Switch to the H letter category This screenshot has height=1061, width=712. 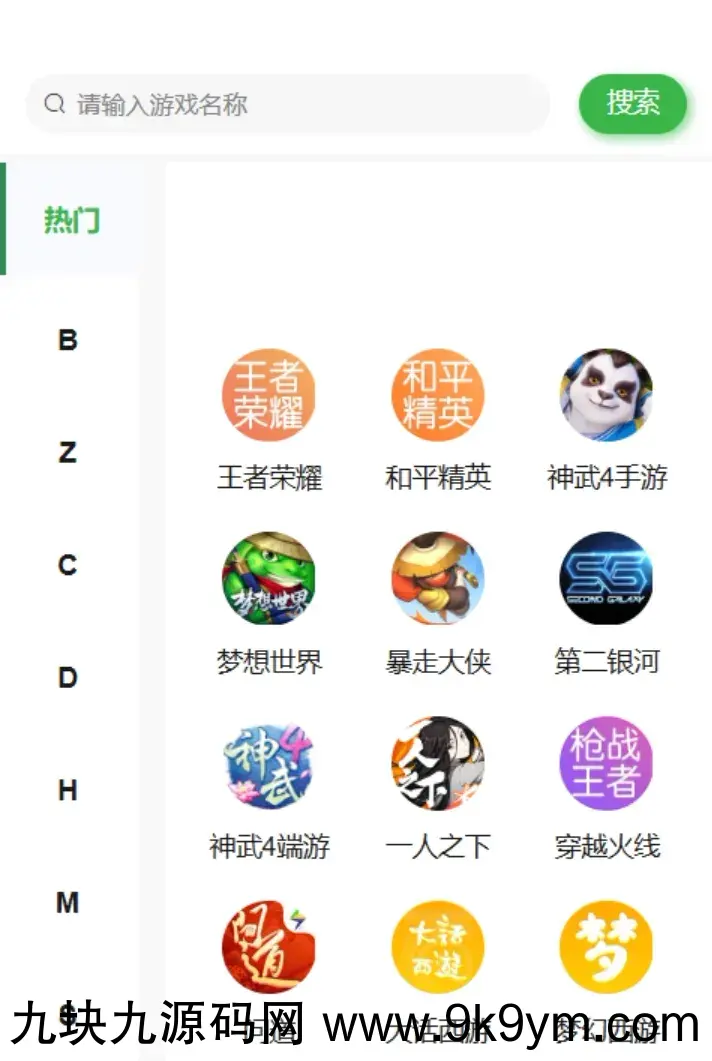(x=67, y=791)
